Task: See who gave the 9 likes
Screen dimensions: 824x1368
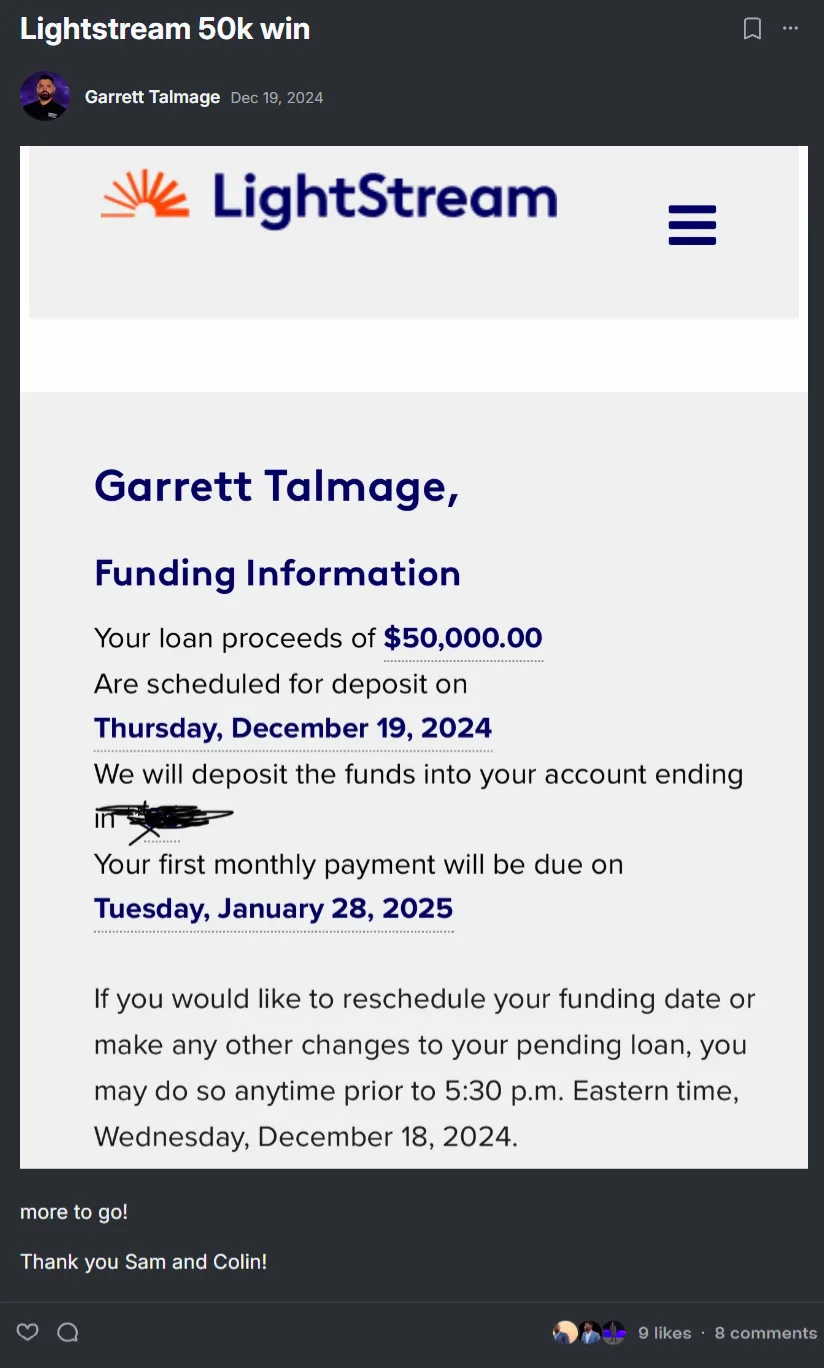Action: pyautogui.click(x=665, y=1333)
